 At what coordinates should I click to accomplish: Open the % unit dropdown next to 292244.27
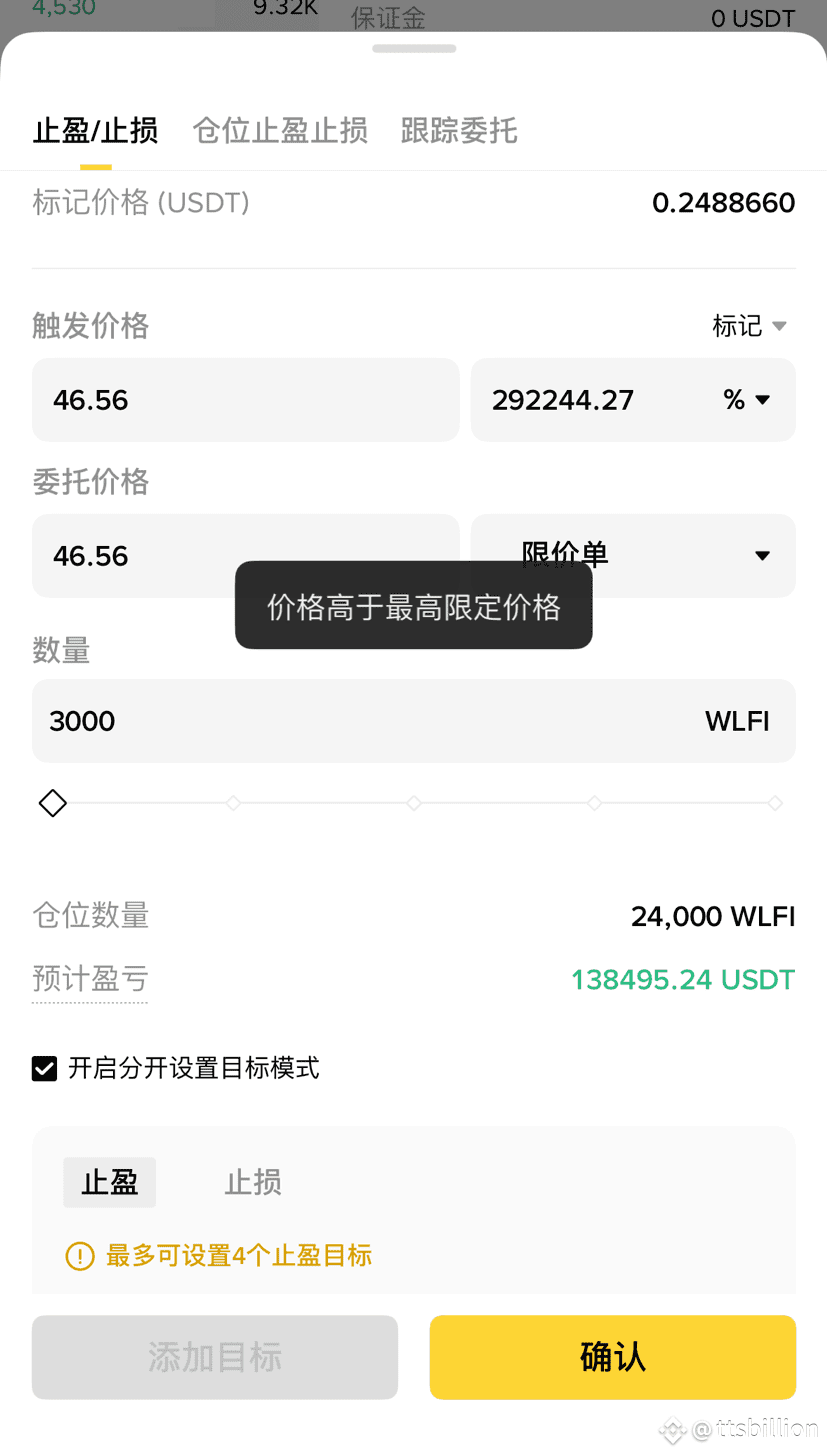[745, 400]
